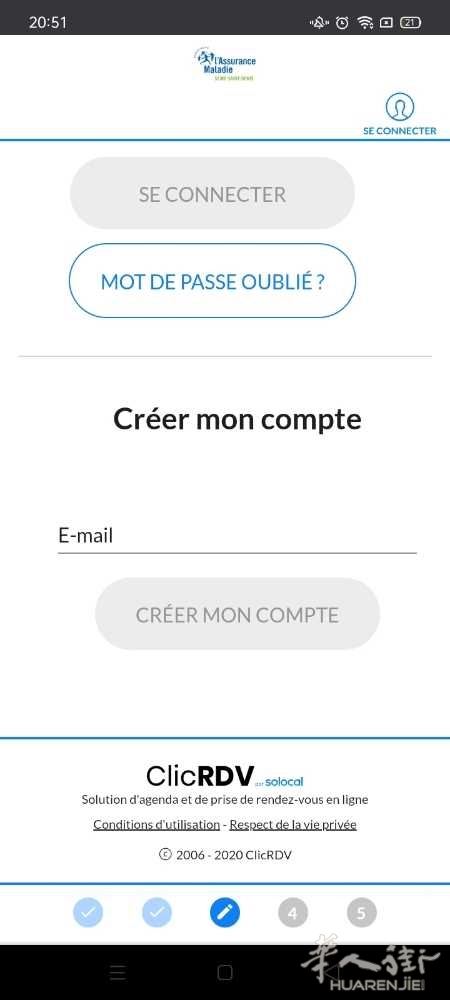Go to step 4 indicator
450x1000 pixels.
click(x=293, y=913)
